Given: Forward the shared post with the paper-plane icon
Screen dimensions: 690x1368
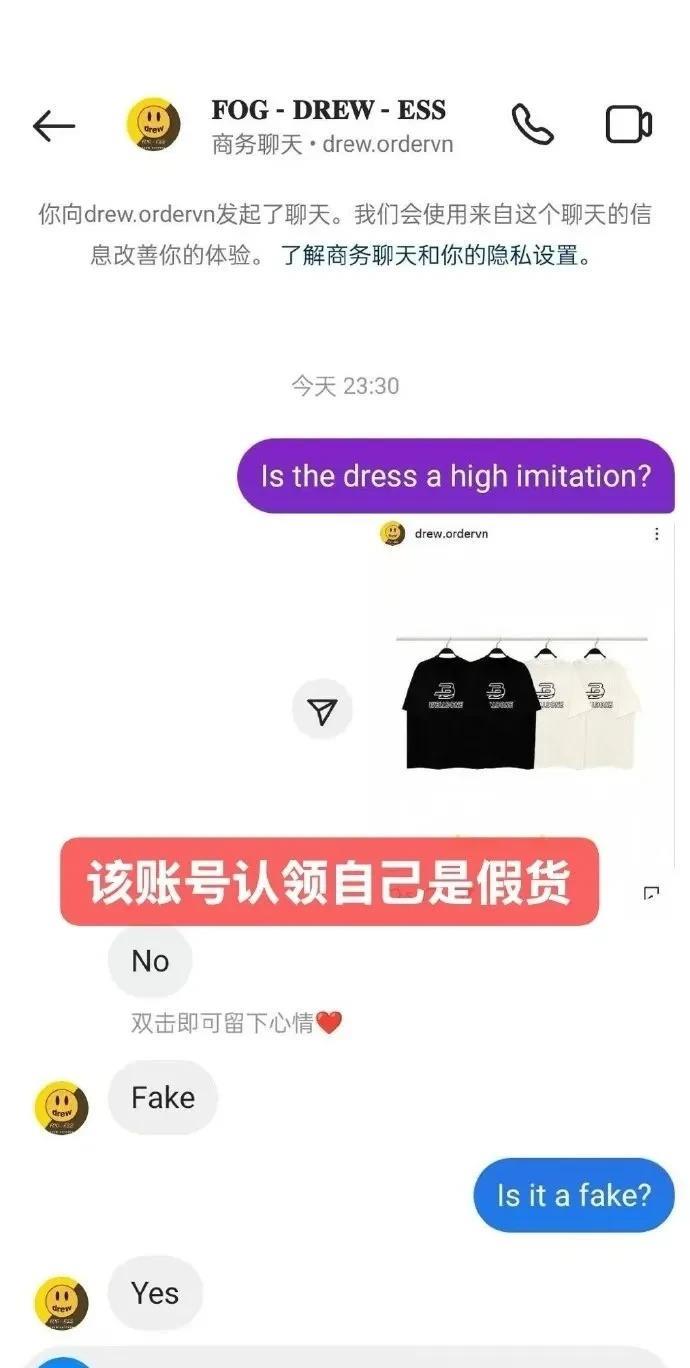Looking at the screenshot, I should (322, 711).
